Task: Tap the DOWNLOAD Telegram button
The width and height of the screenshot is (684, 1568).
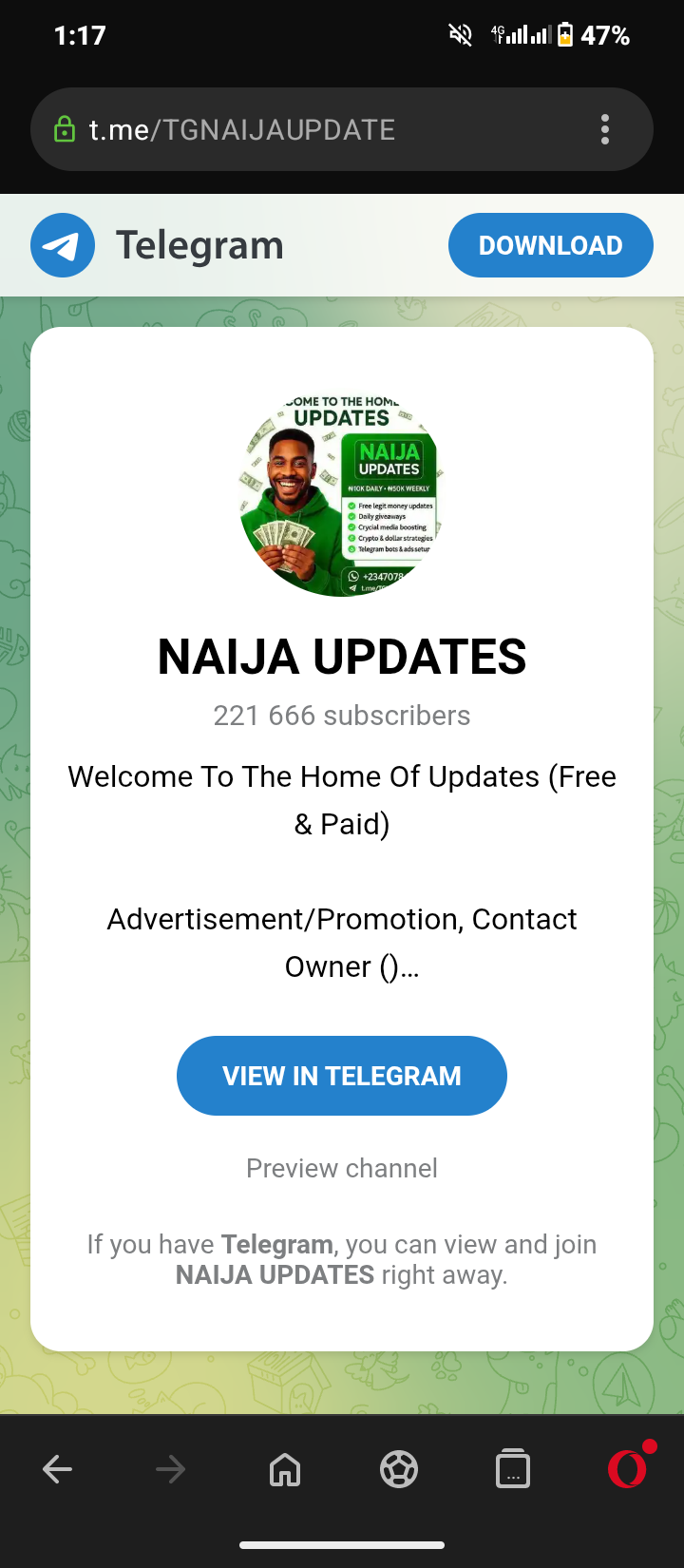Action: [550, 245]
